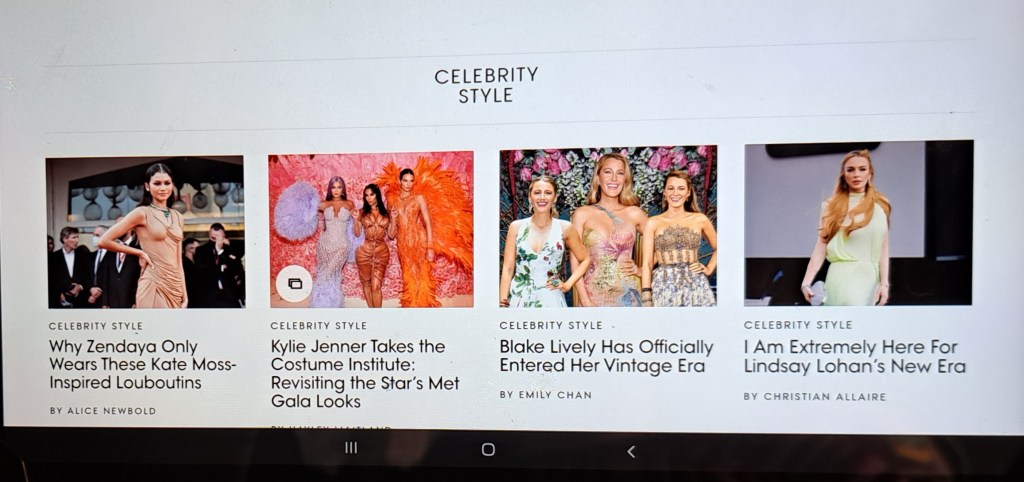This screenshot has width=1024, height=482.
Task: Go back with the system back button
Action: [x=631, y=451]
